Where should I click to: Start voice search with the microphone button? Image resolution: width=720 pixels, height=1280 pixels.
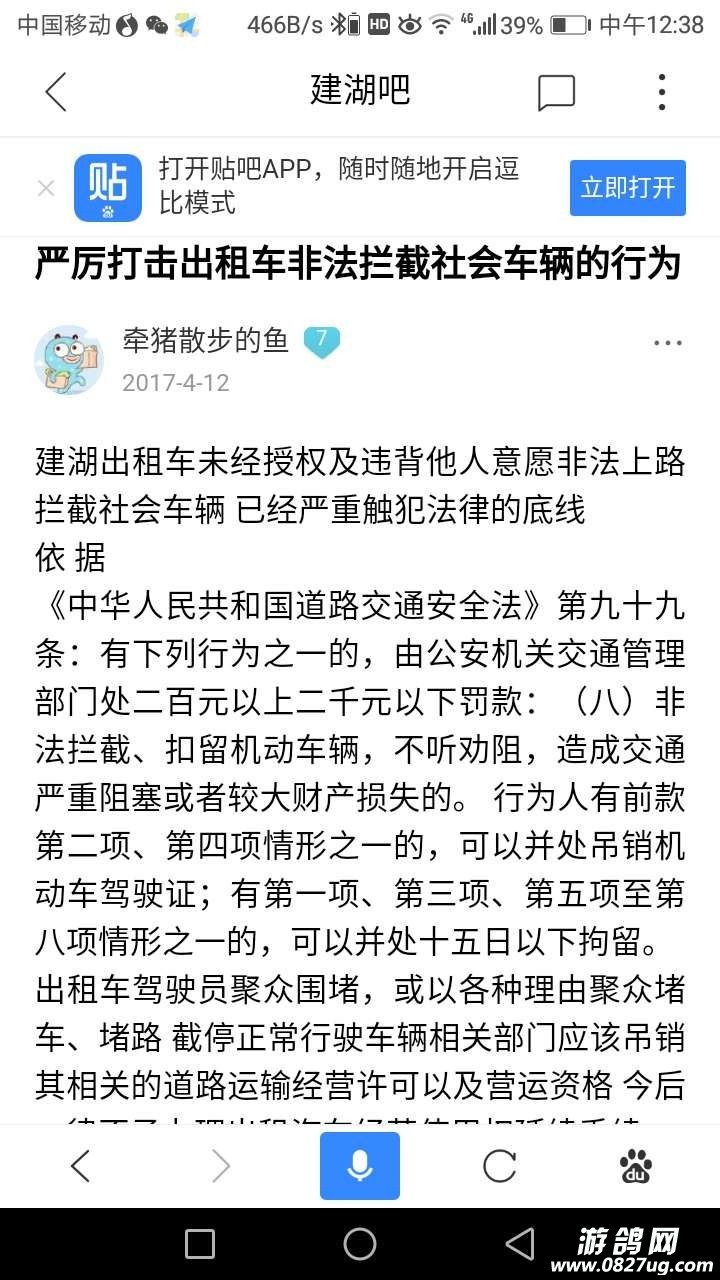click(x=360, y=1165)
